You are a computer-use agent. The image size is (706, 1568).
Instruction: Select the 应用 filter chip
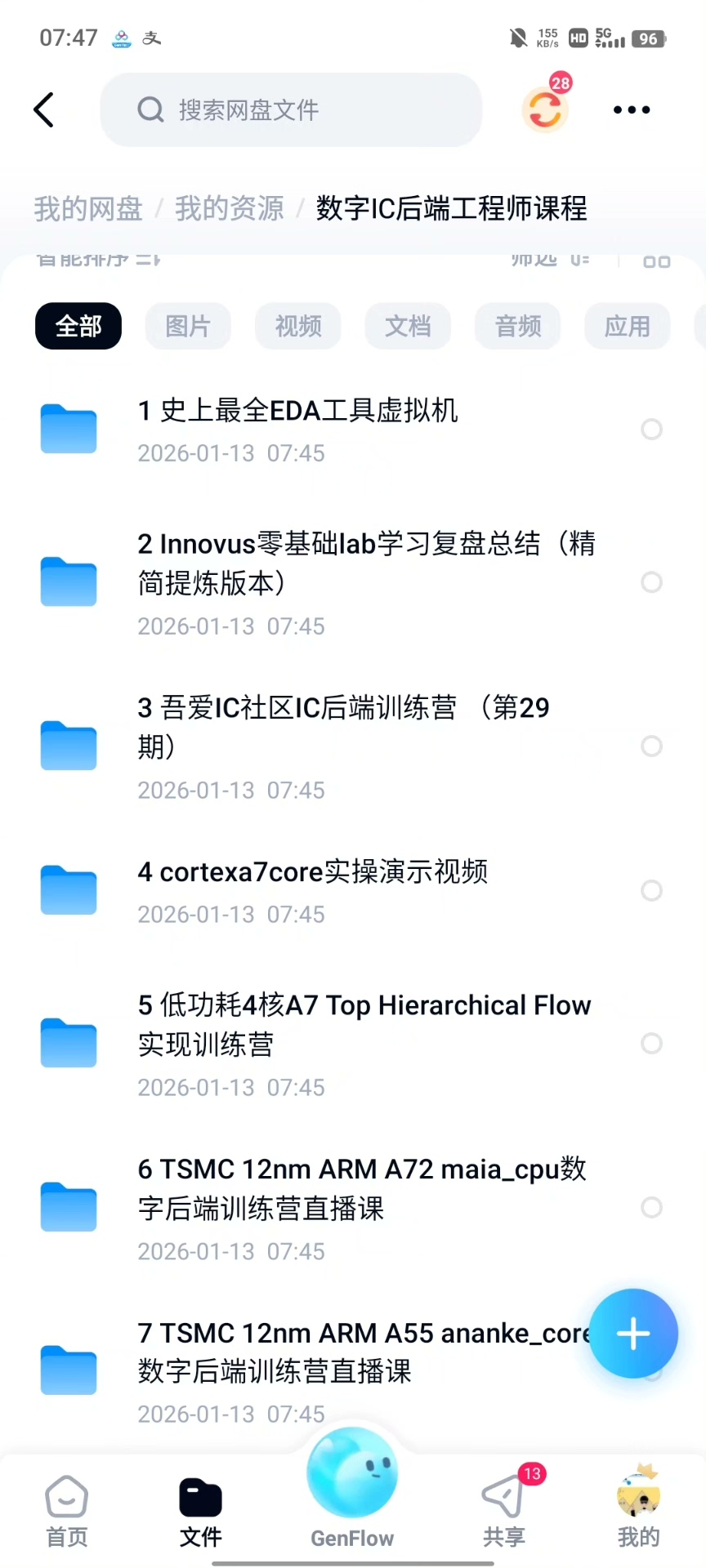628,327
